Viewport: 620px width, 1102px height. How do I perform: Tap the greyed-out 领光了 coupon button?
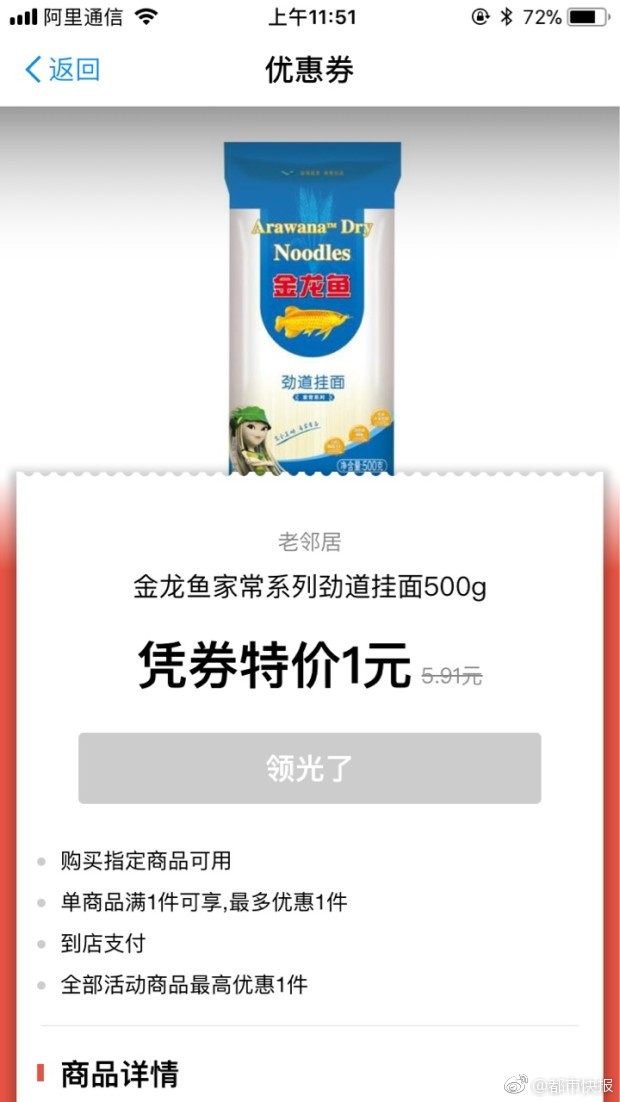tap(310, 768)
